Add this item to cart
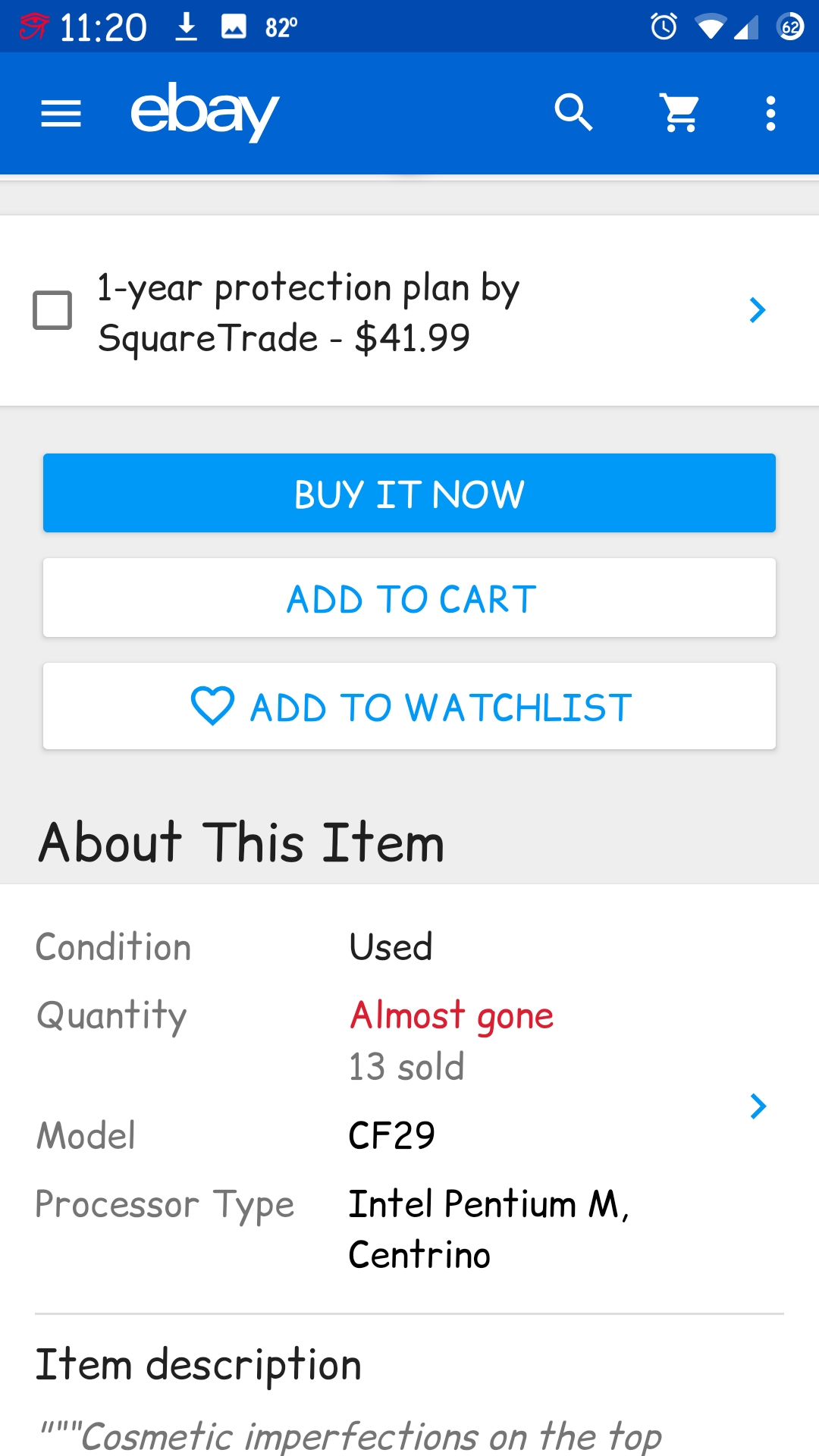Viewport: 819px width, 1456px height. coord(409,598)
